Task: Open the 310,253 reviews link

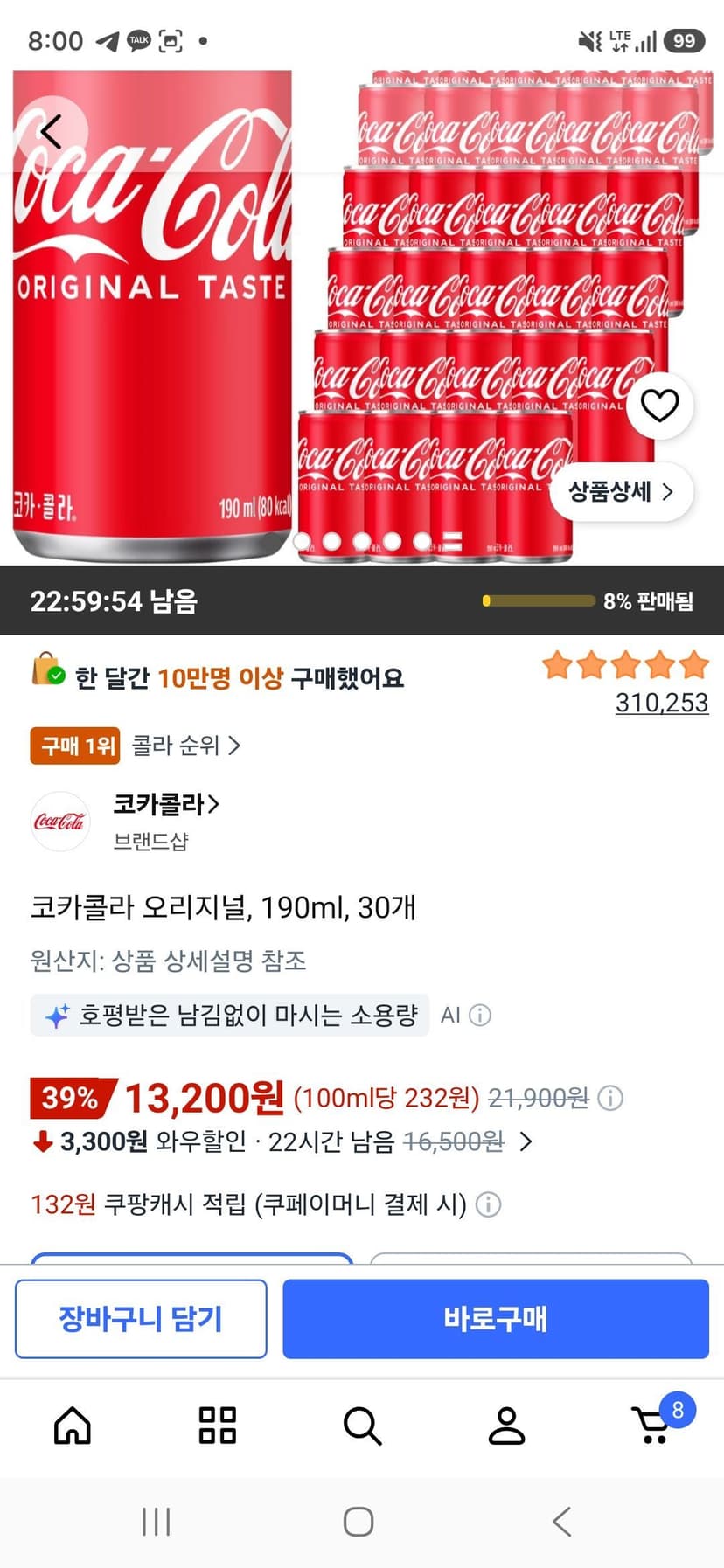Action: point(661,703)
